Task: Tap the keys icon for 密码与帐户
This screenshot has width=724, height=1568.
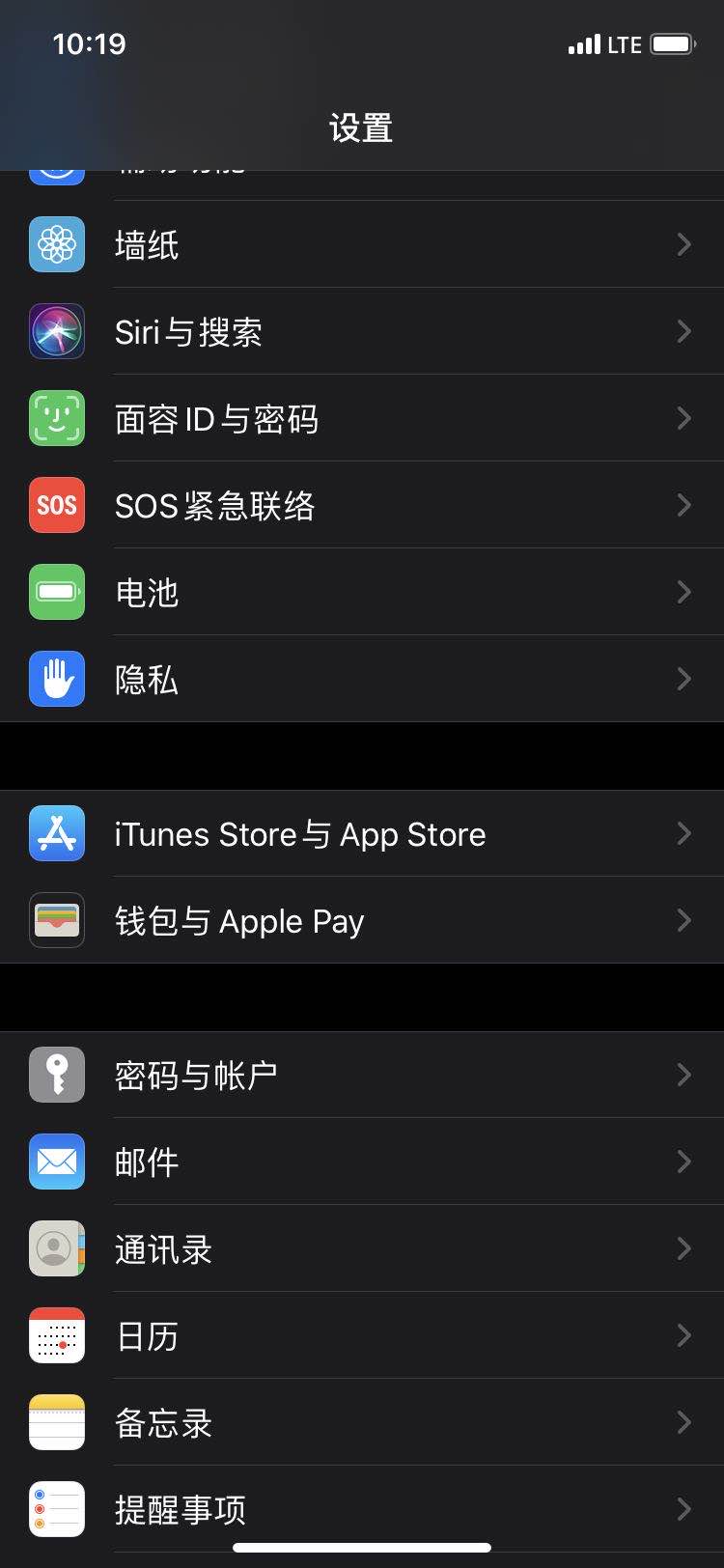Action: pos(57,1075)
